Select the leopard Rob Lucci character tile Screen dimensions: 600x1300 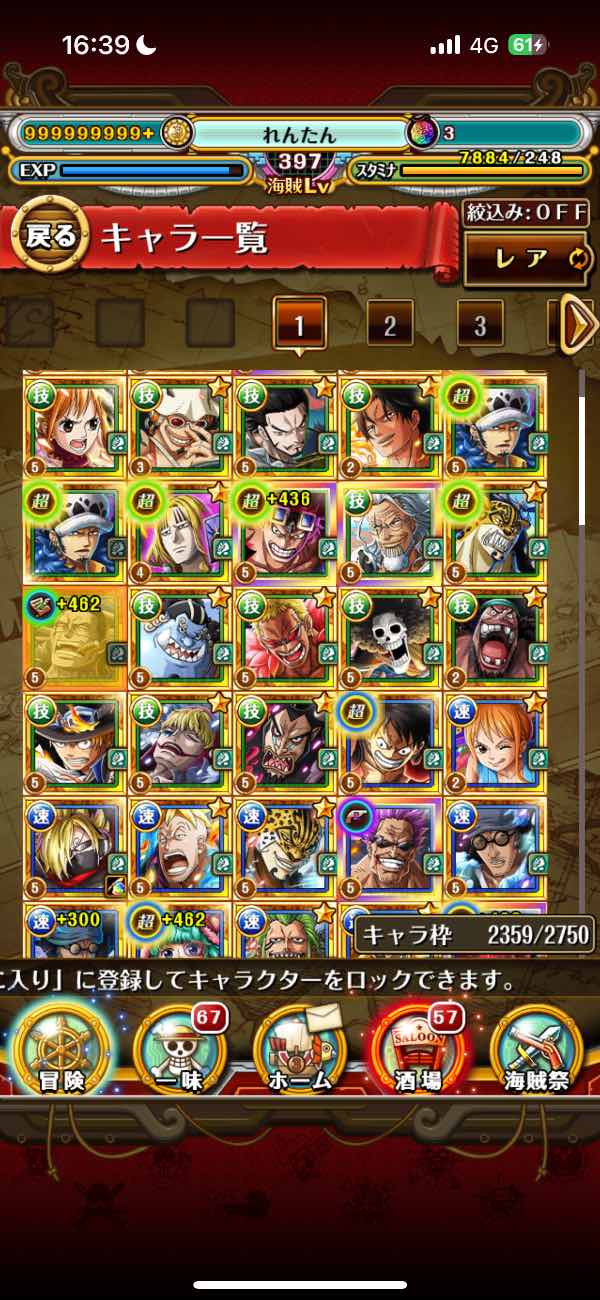click(x=285, y=847)
